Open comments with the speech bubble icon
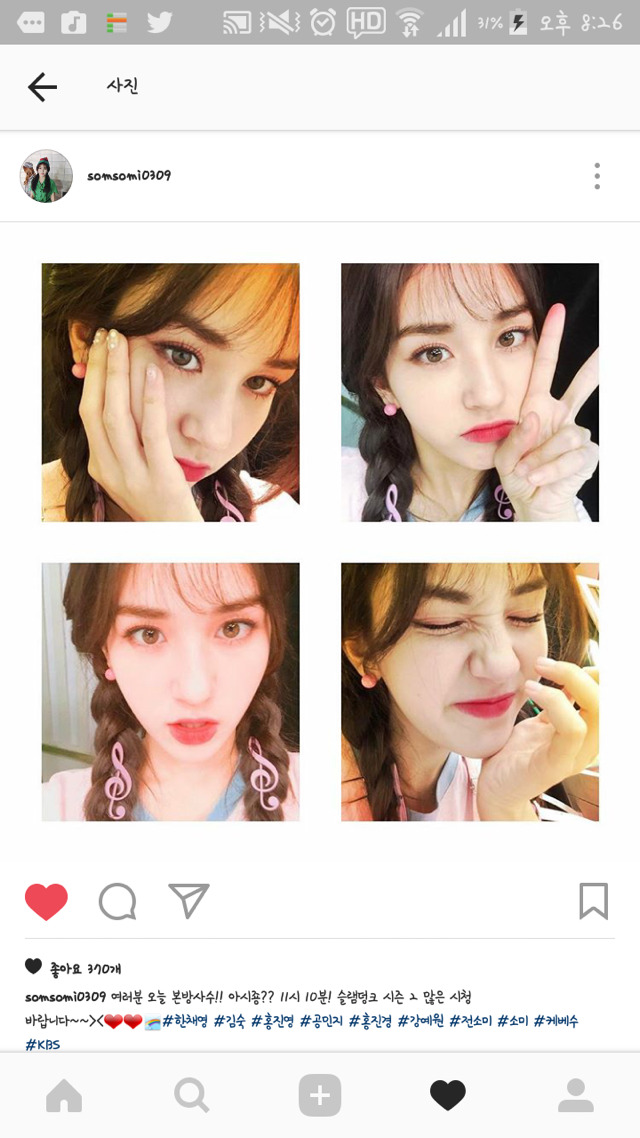 point(118,902)
